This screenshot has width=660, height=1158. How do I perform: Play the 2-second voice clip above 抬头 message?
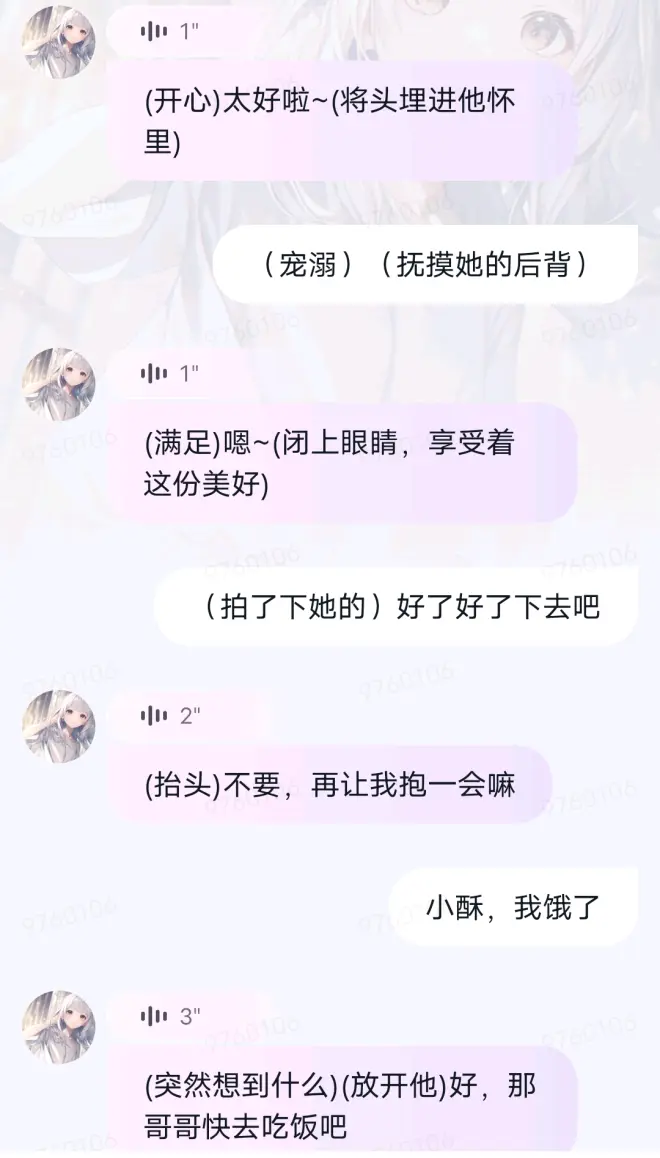[170, 716]
